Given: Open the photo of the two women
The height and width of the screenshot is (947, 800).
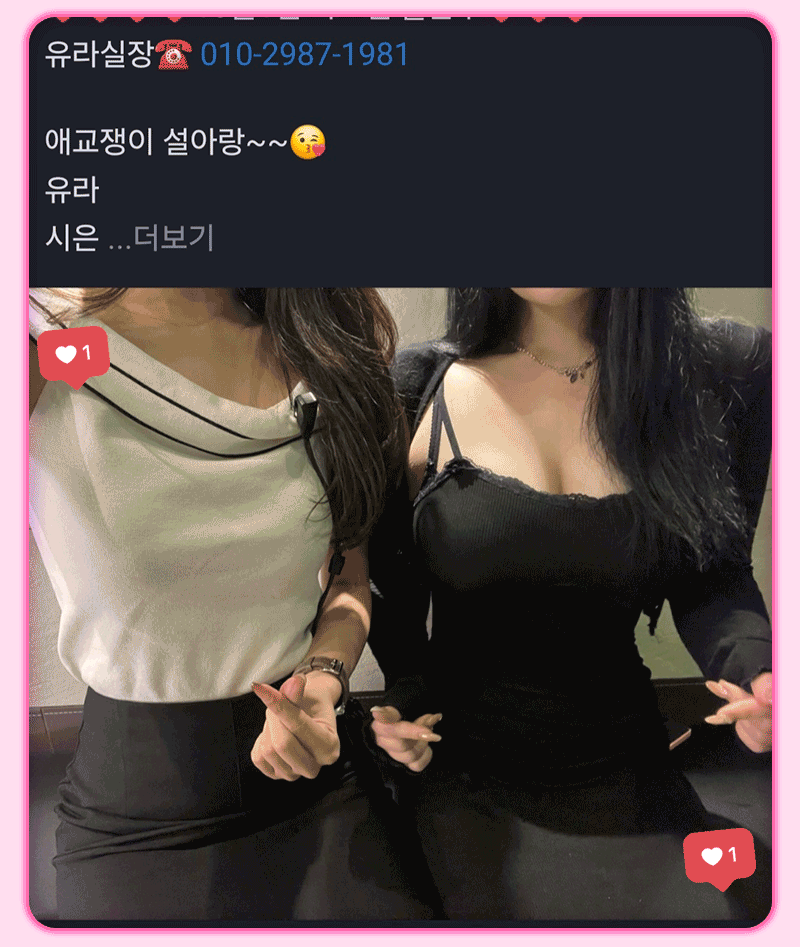Looking at the screenshot, I should tap(400, 600).
